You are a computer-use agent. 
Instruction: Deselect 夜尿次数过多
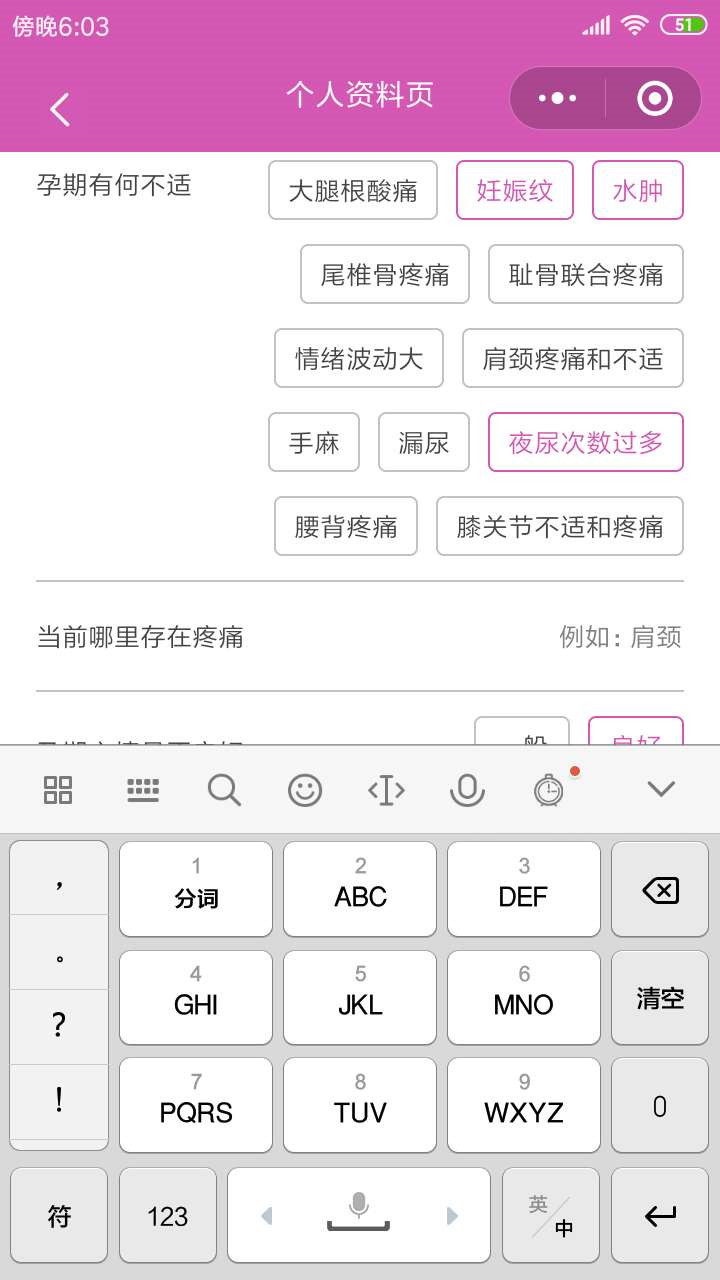tap(586, 442)
